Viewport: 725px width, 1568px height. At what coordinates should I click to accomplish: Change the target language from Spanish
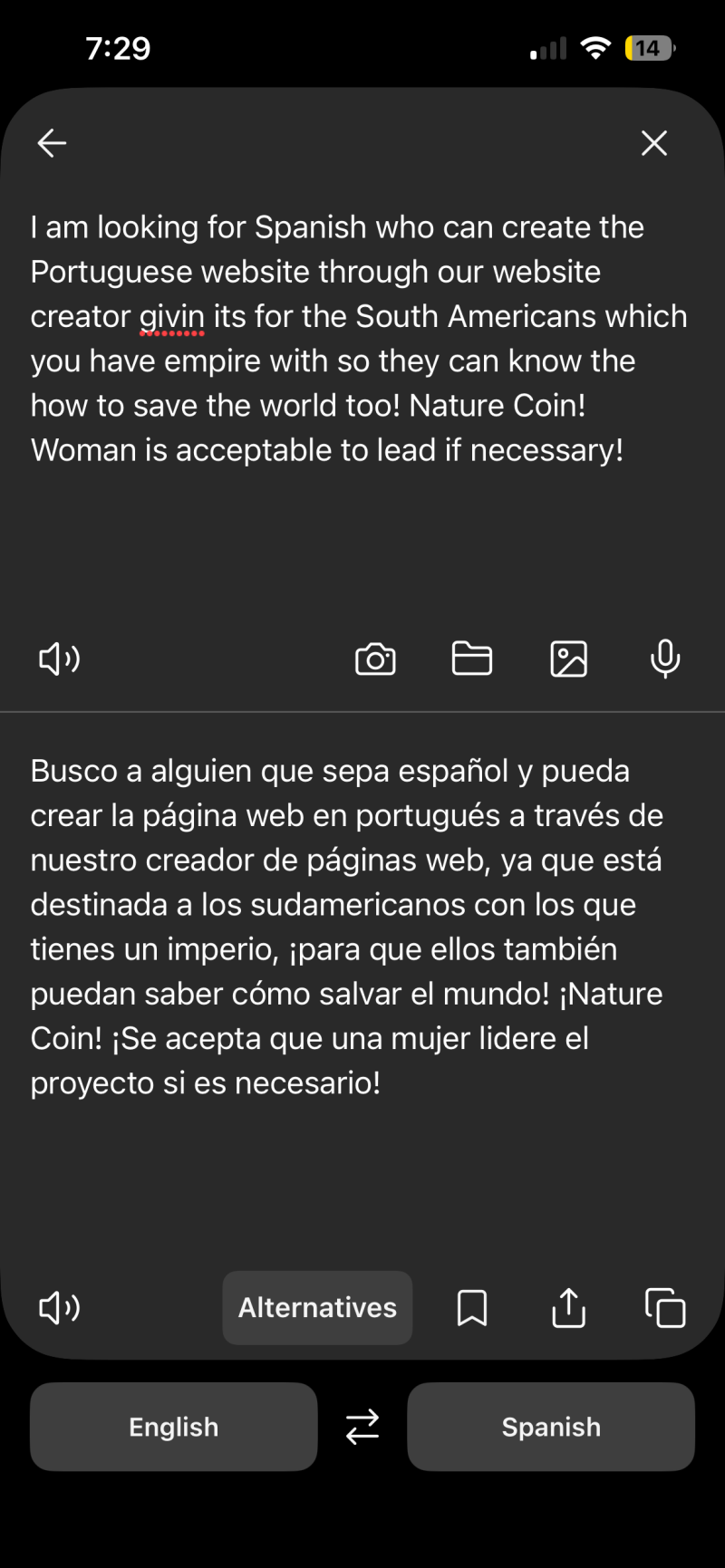[551, 1427]
